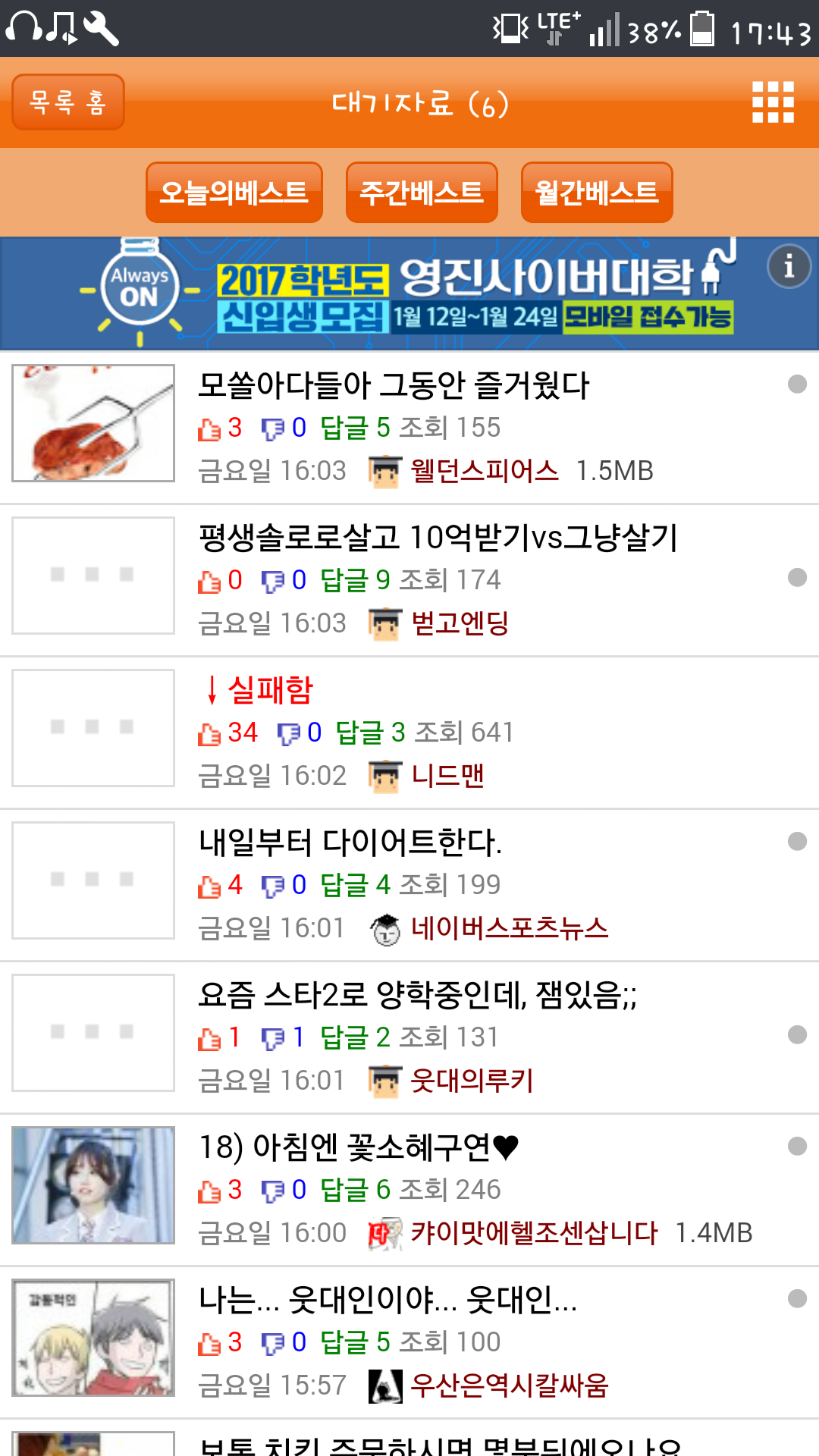This screenshot has width=819, height=1456.
Task: Switch to 월간베스트
Action: [597, 193]
